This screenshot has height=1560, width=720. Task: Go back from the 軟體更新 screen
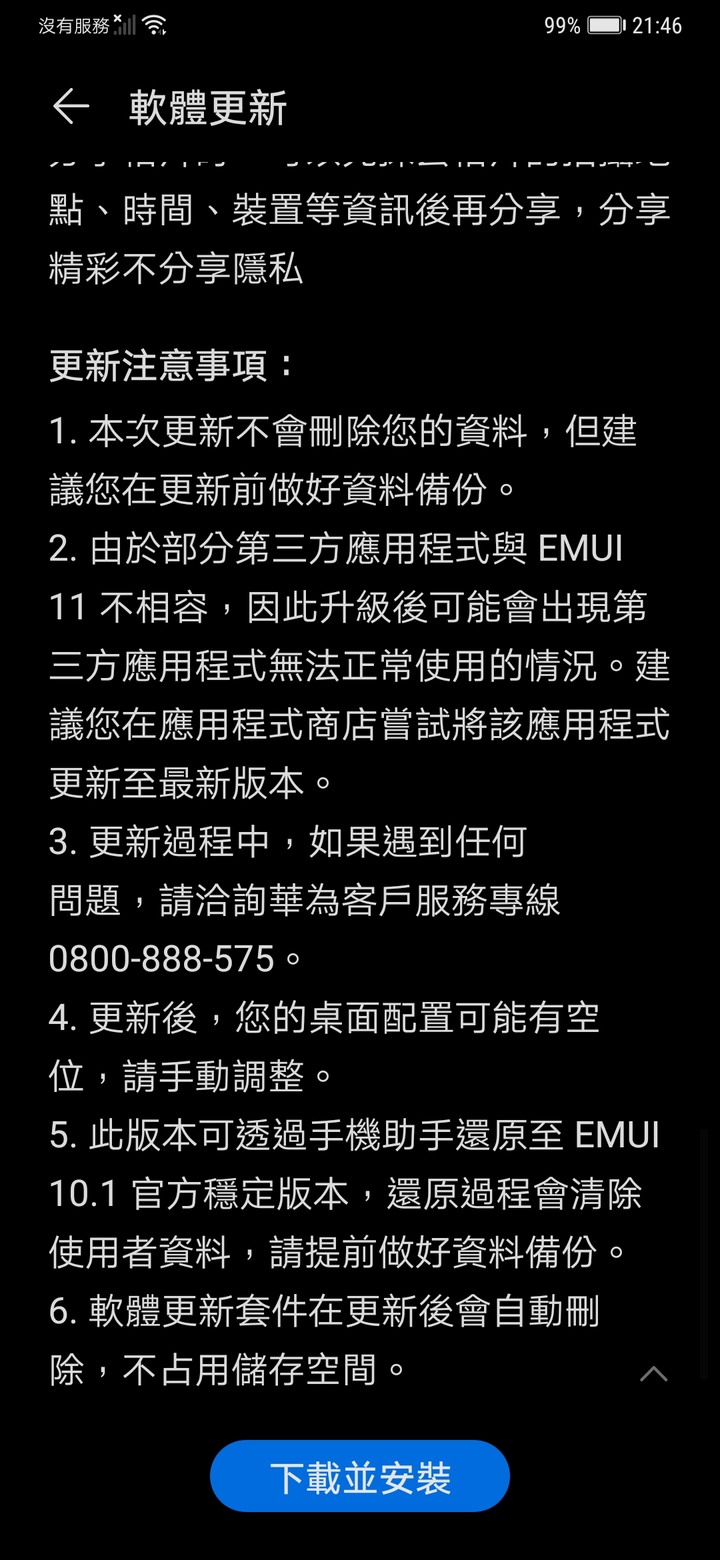(71, 107)
